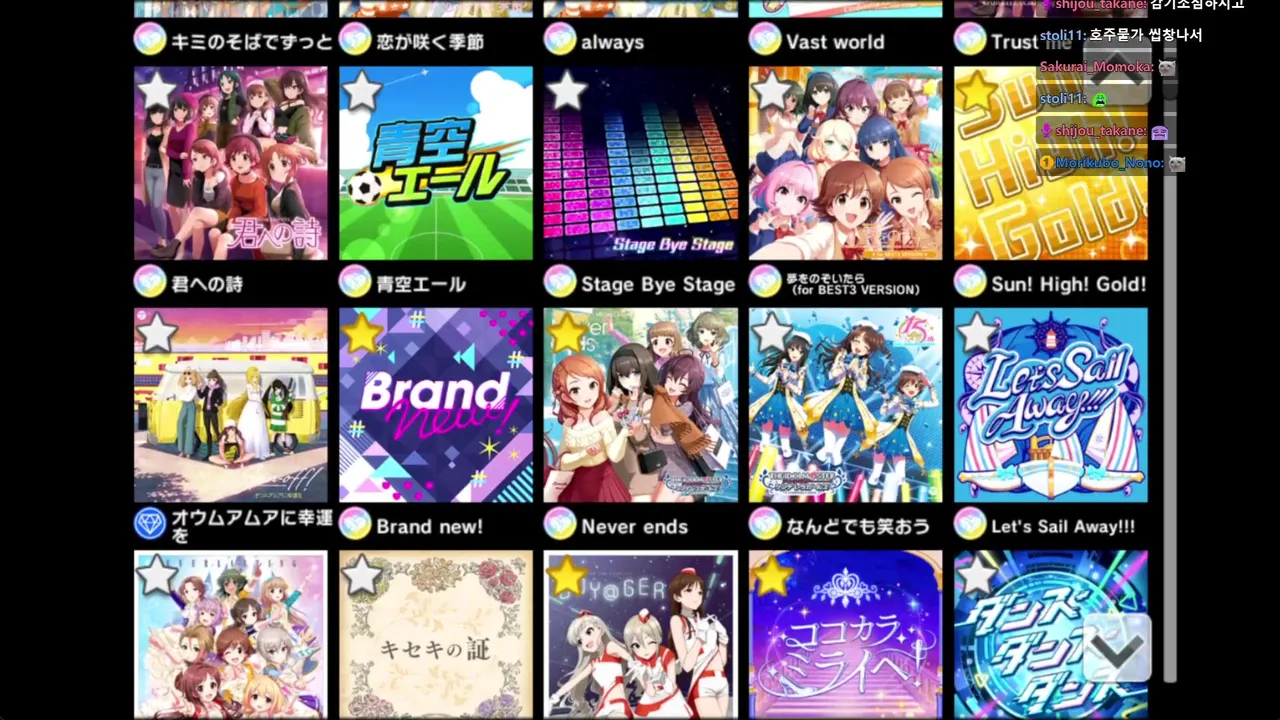Remove the gold star from Brand new!
This screenshot has width=1280, height=720.
(362, 333)
